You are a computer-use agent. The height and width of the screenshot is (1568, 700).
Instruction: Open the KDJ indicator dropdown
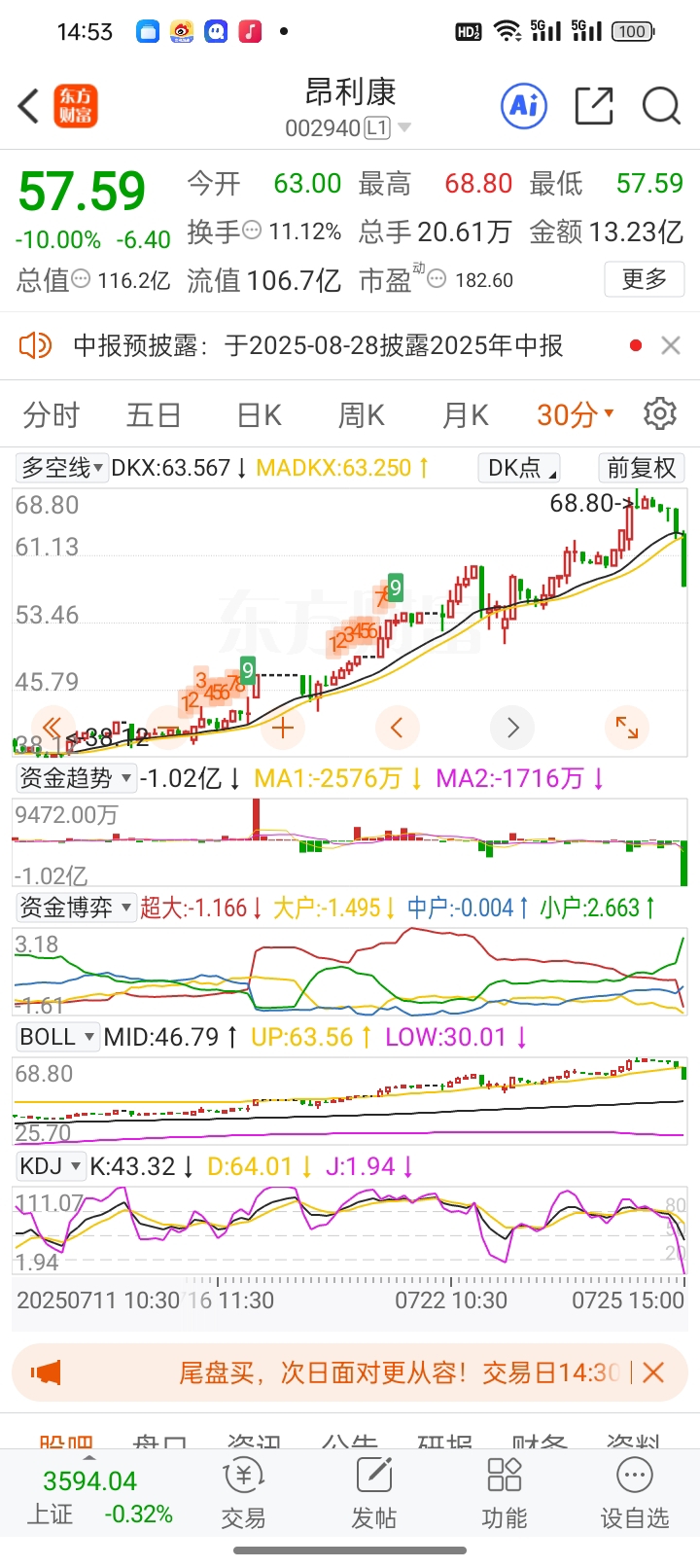click(x=51, y=1165)
